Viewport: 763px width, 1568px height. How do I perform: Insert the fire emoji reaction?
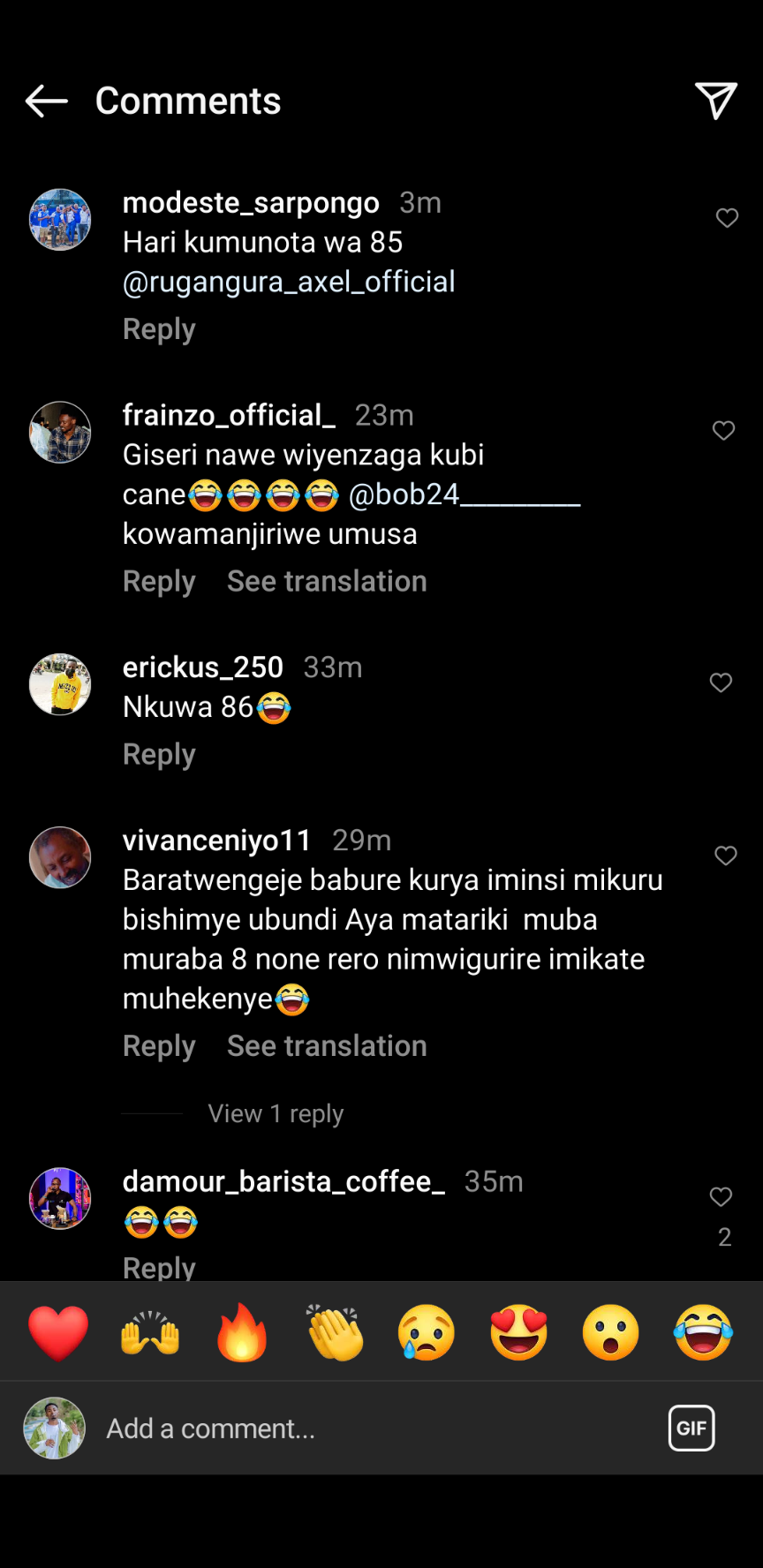click(x=242, y=1332)
